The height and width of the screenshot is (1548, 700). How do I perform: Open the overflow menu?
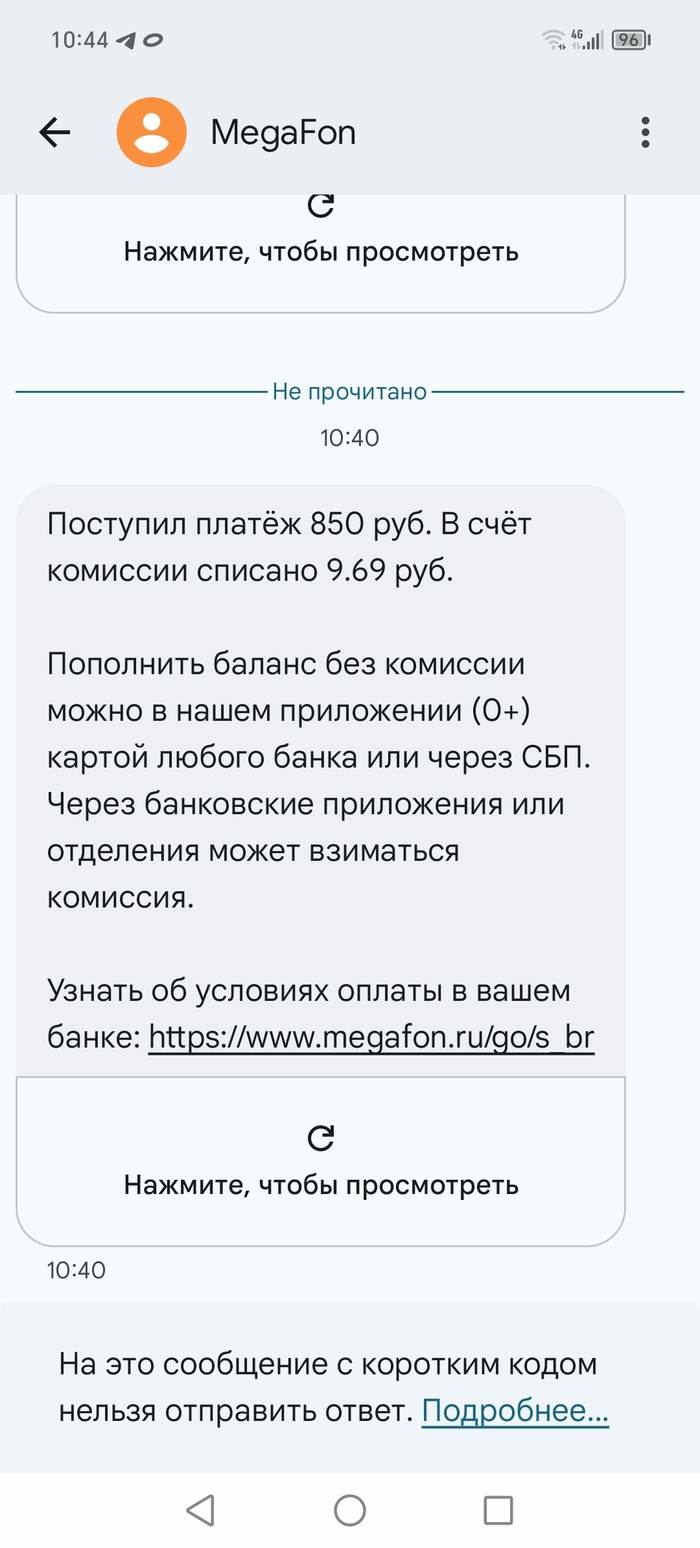pos(645,133)
